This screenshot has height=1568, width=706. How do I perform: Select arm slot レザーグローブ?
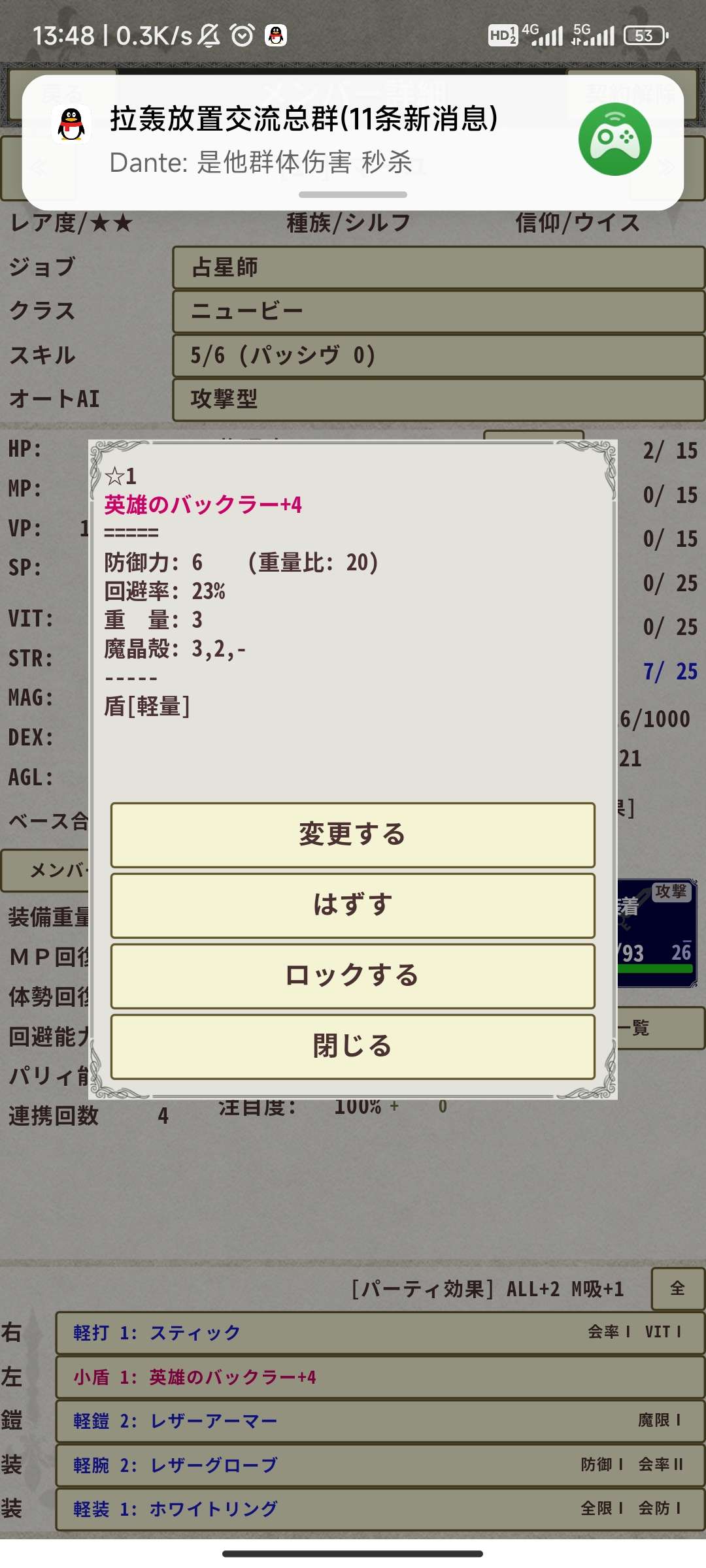379,1465
